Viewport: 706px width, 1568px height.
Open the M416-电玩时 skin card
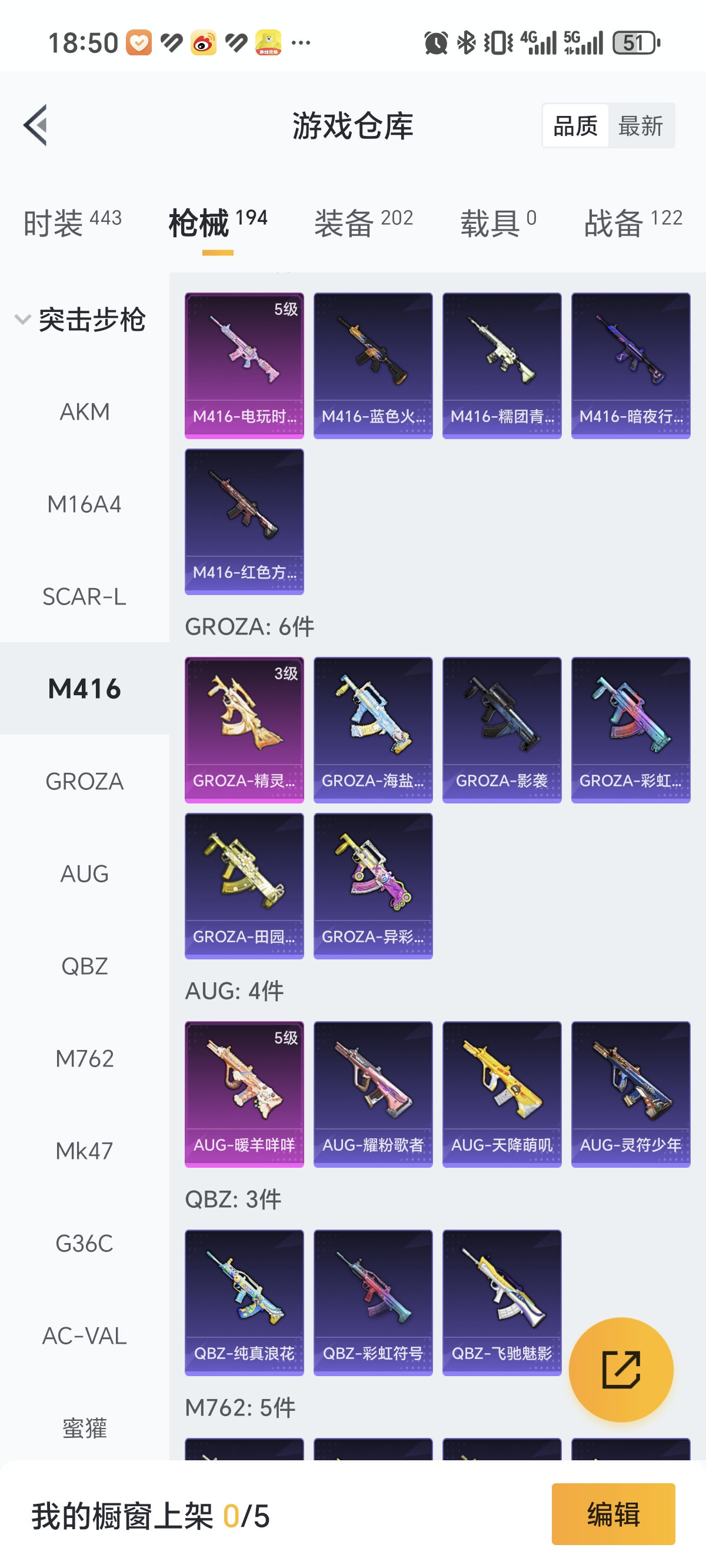click(244, 365)
